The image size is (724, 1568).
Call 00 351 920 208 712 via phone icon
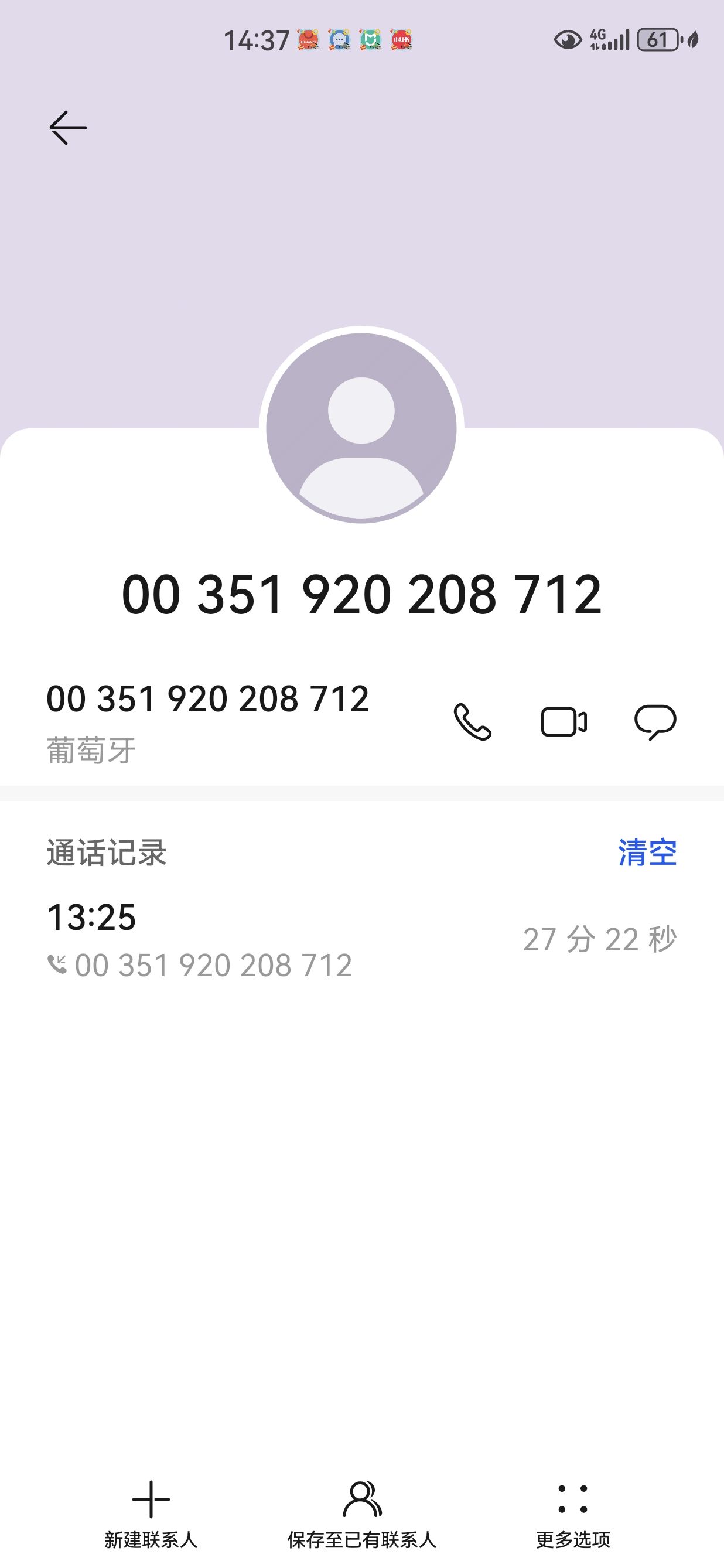pos(473,722)
